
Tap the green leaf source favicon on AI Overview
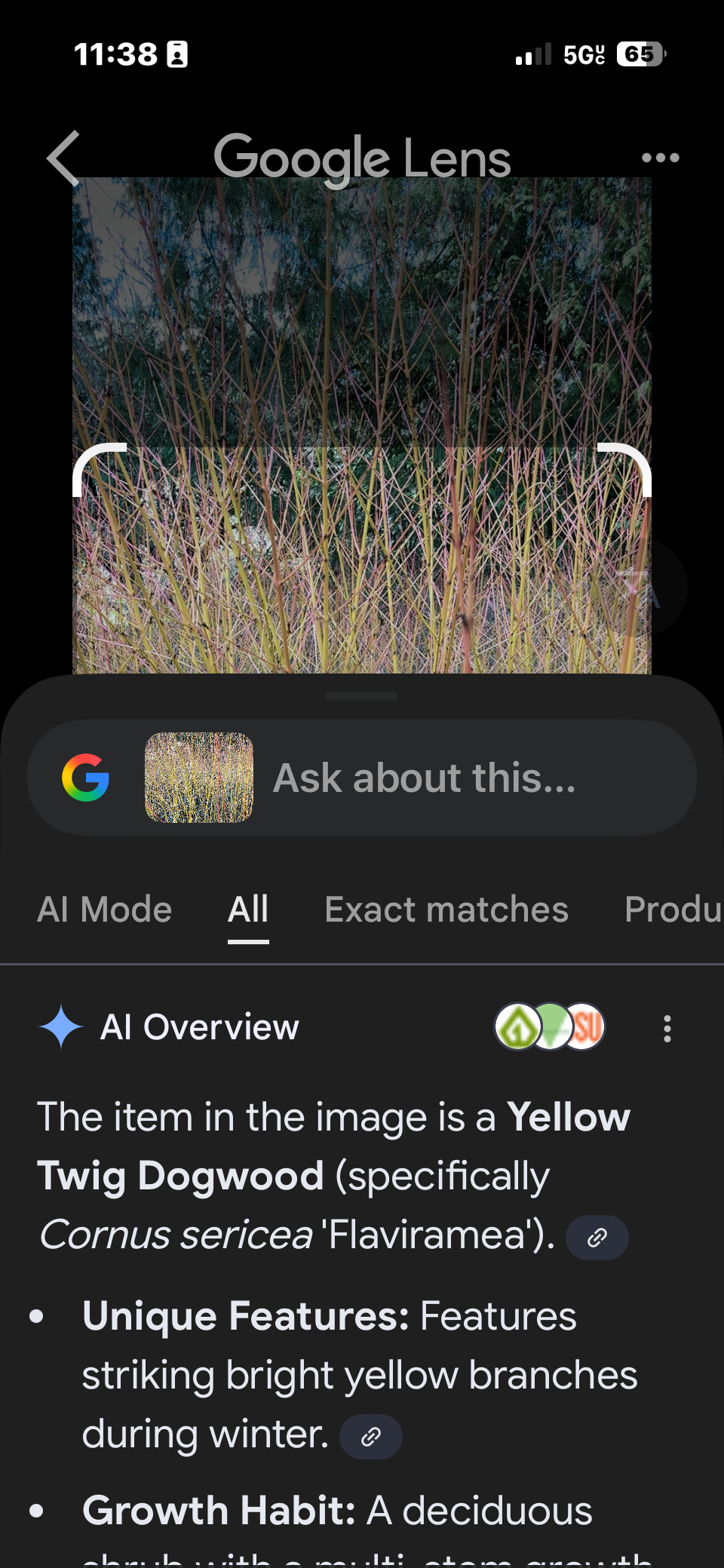tap(517, 1027)
